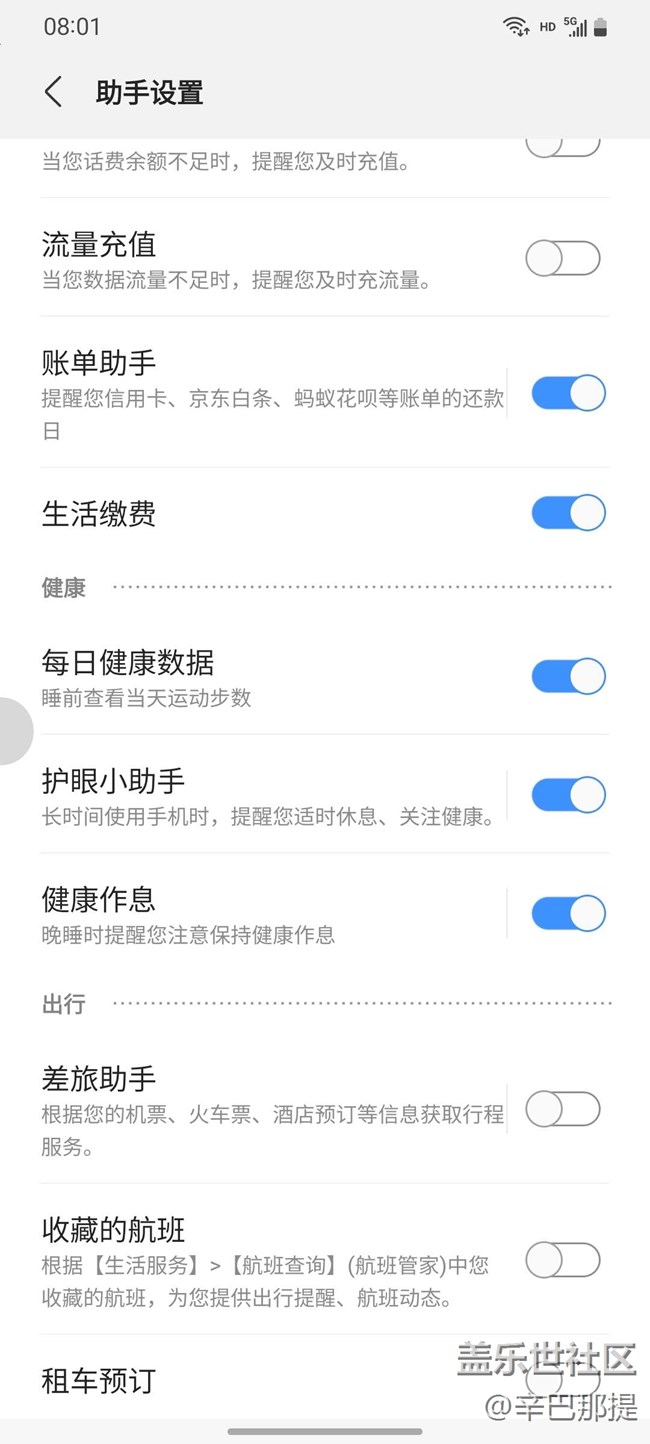The width and height of the screenshot is (650, 1444).
Task: Open 差旅助手 details
Action: click(x=270, y=1110)
